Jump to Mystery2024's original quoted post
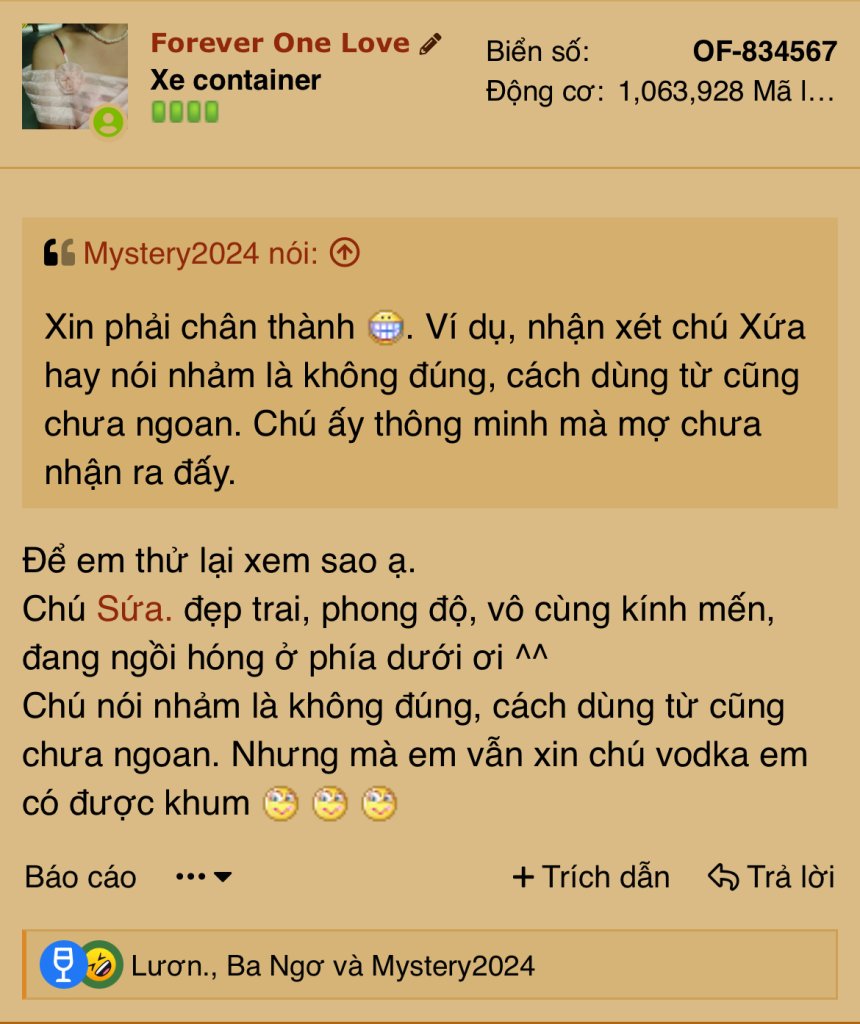The height and width of the screenshot is (1024, 860). point(344,254)
